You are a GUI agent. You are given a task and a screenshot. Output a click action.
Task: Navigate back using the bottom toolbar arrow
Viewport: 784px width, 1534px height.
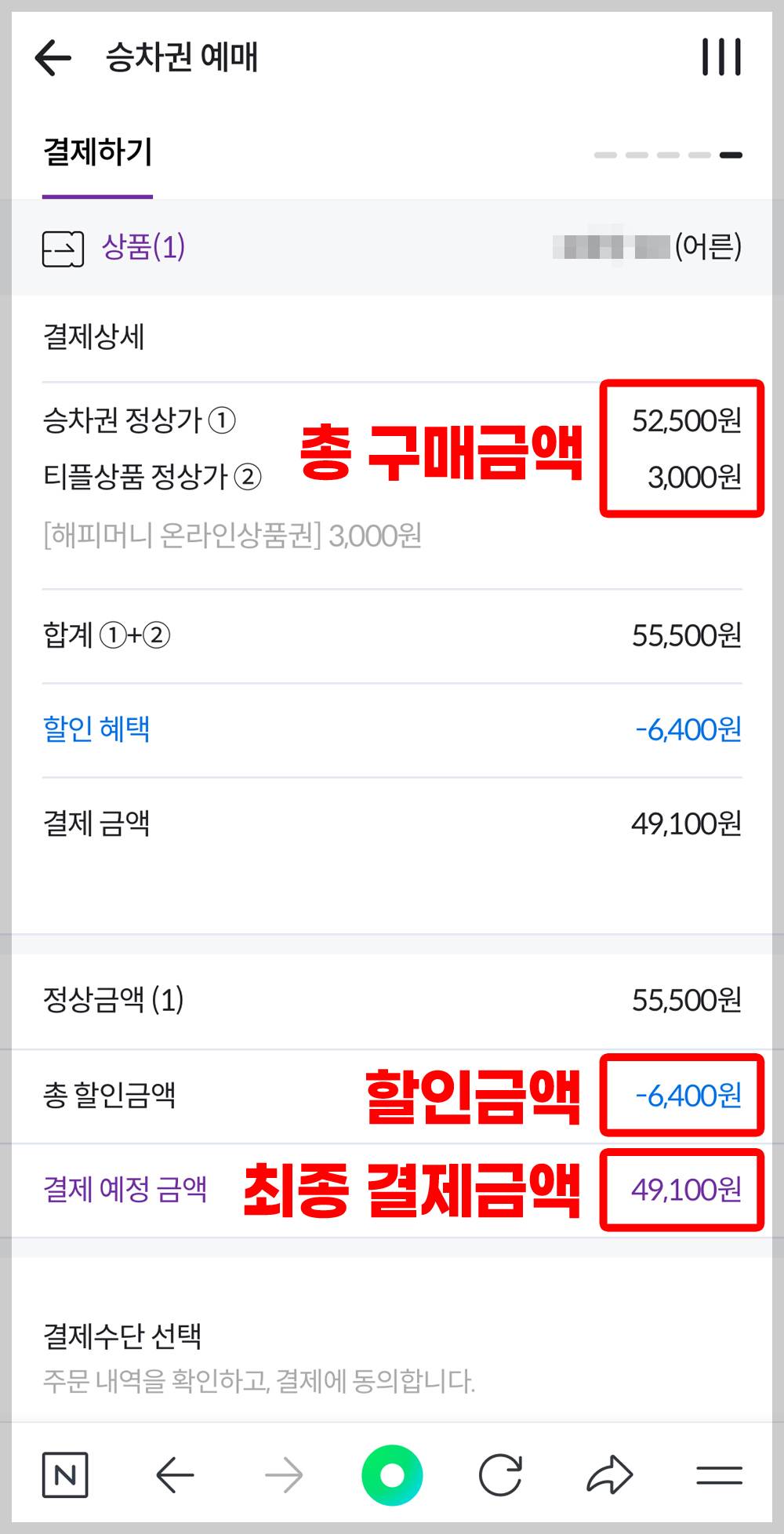point(176,1473)
